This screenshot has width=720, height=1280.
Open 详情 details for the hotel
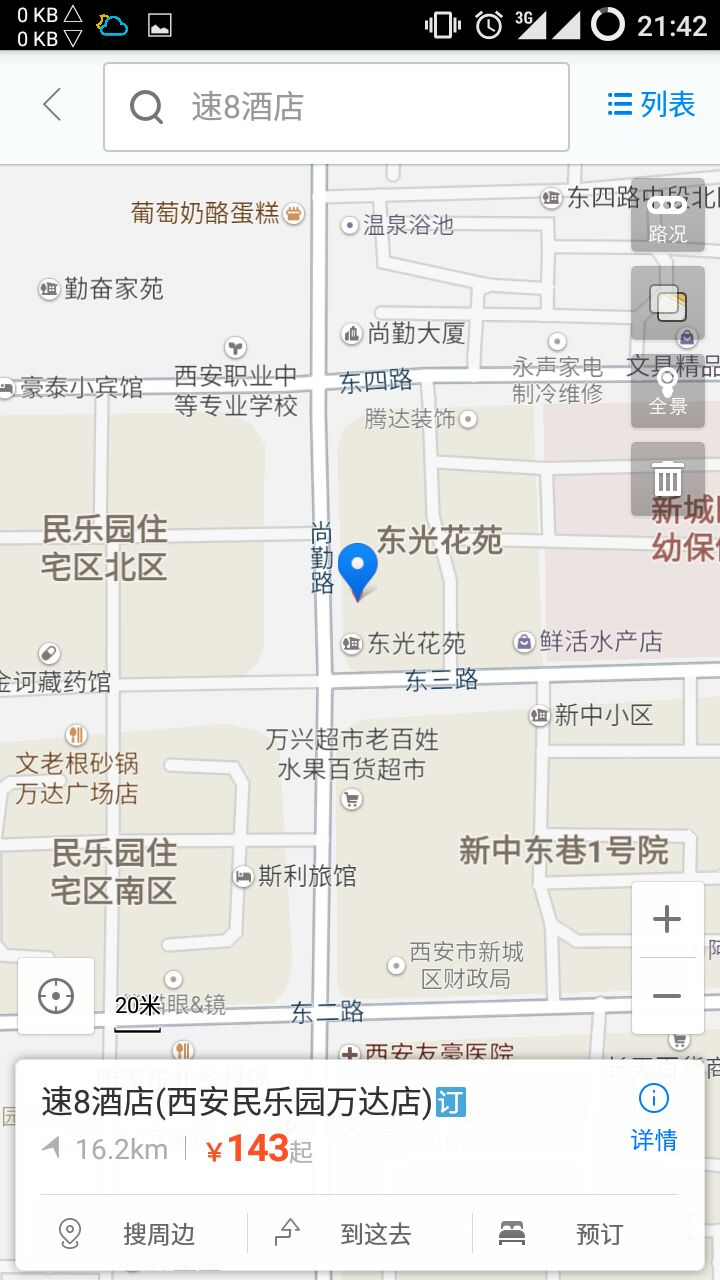pos(653,1119)
